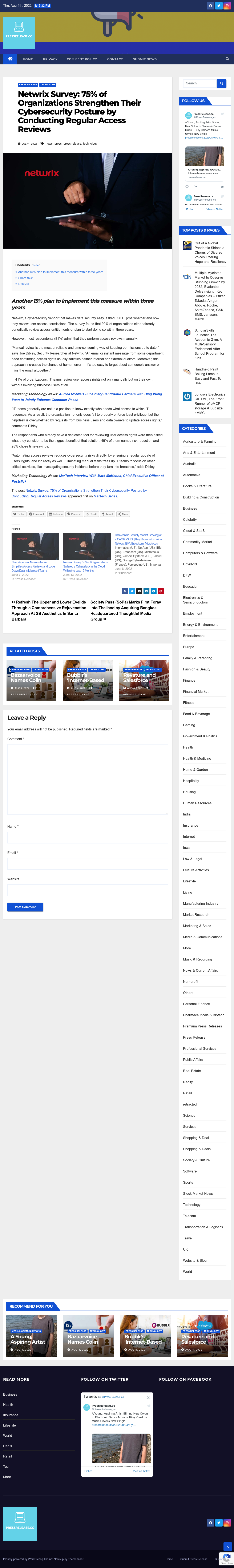The height and width of the screenshot is (1568, 234).
Task: Open the Contact page in the nav bar
Action: [x=115, y=59]
